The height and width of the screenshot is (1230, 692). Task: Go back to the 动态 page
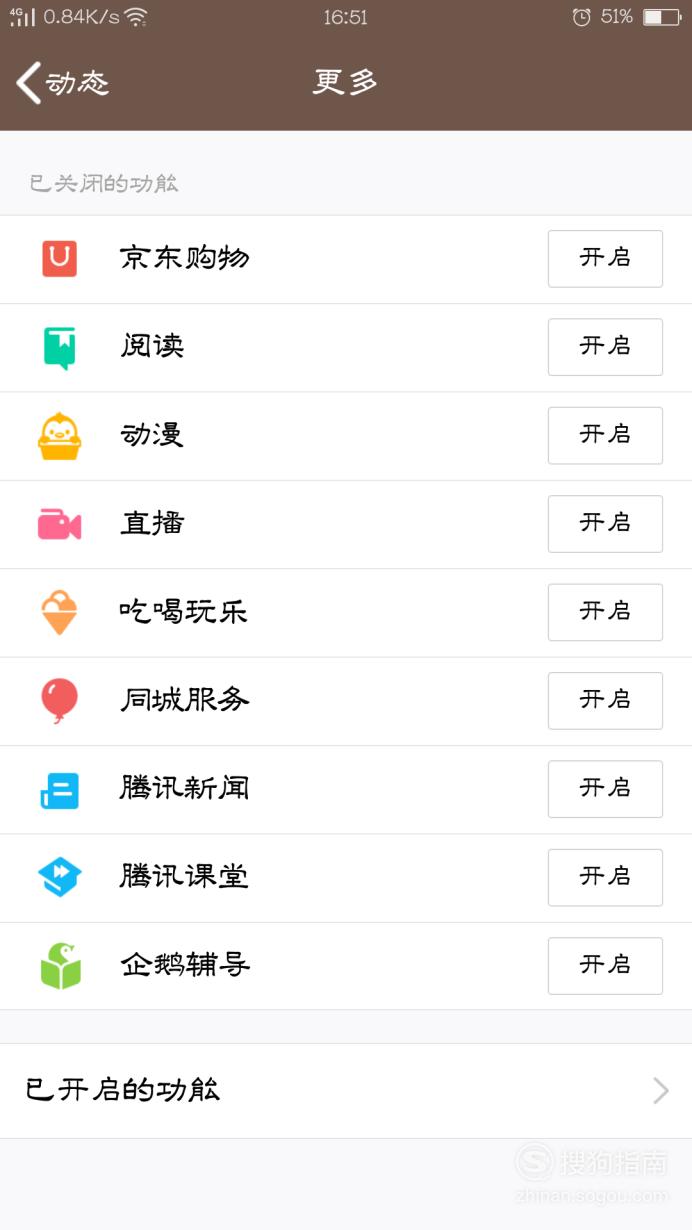[x=62, y=82]
